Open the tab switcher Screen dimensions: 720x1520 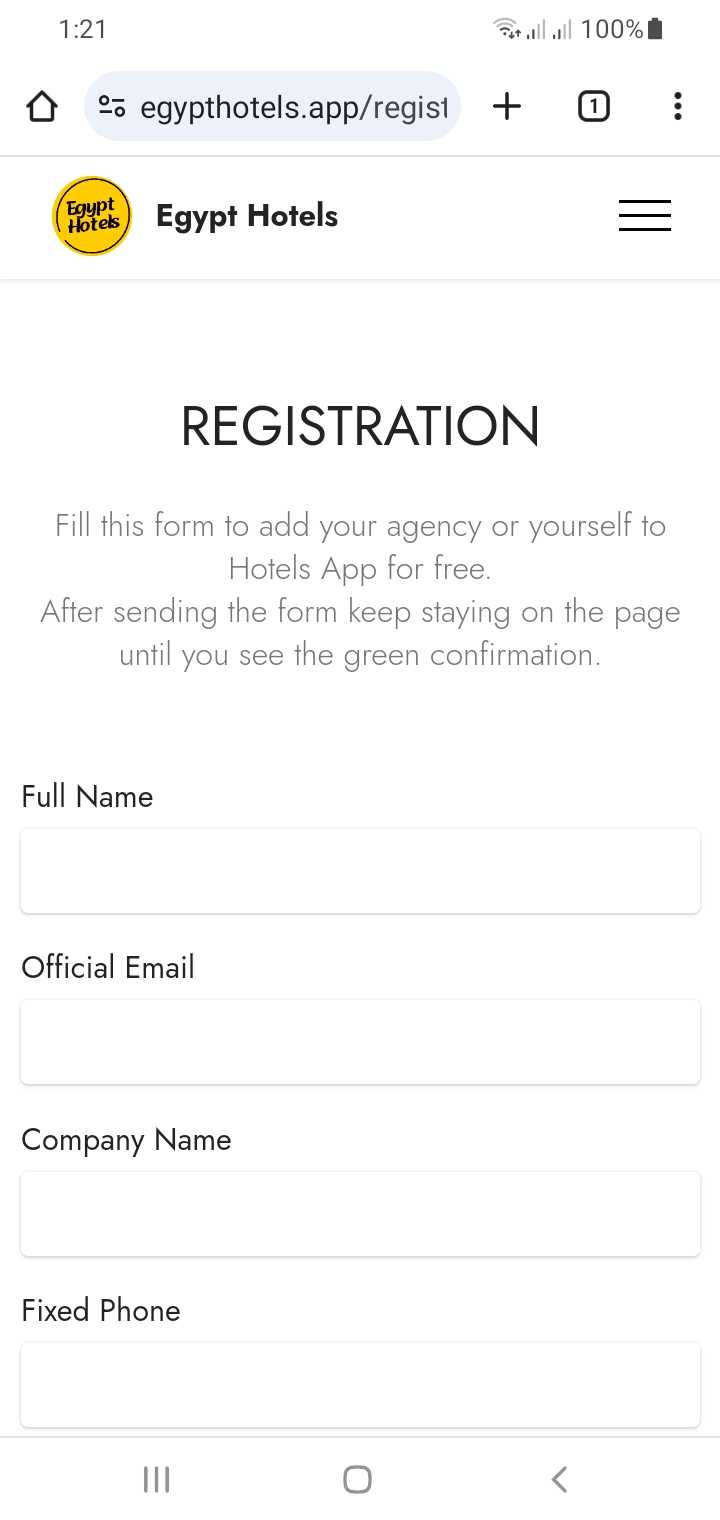coord(593,106)
